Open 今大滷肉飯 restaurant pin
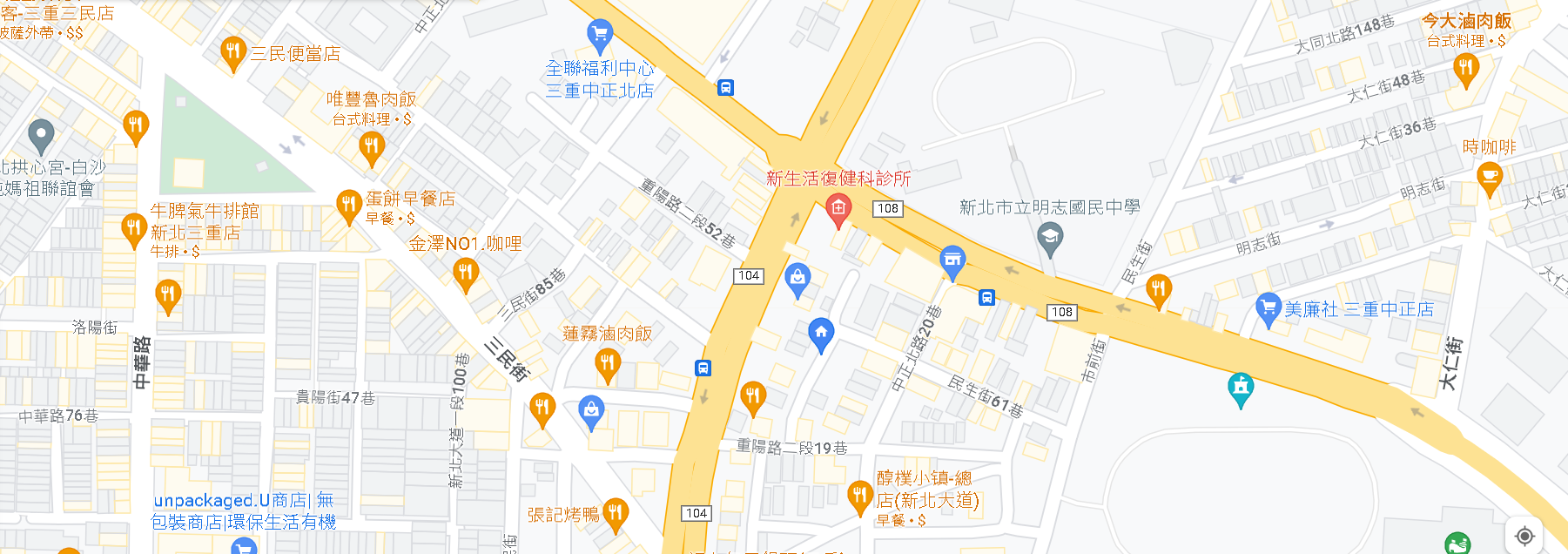1568x554 pixels. (1466, 68)
